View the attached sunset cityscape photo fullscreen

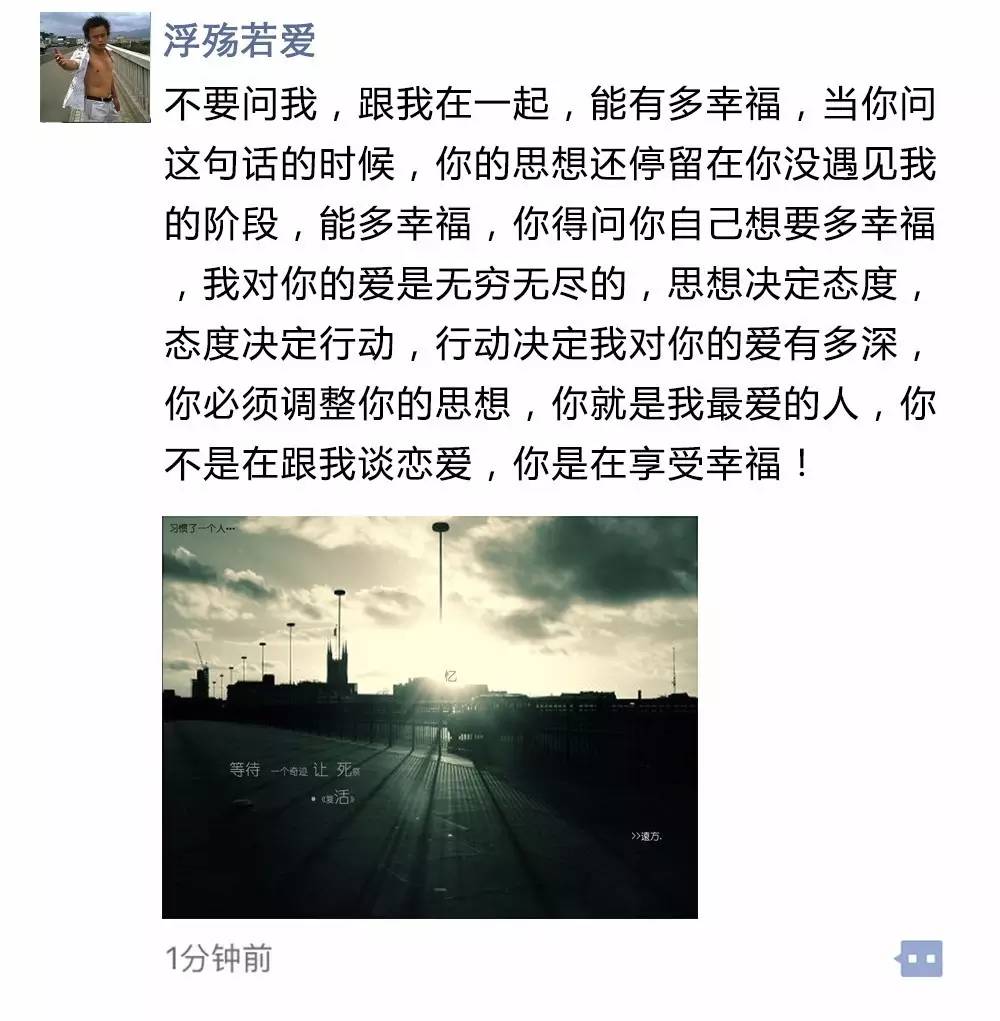pos(430,715)
